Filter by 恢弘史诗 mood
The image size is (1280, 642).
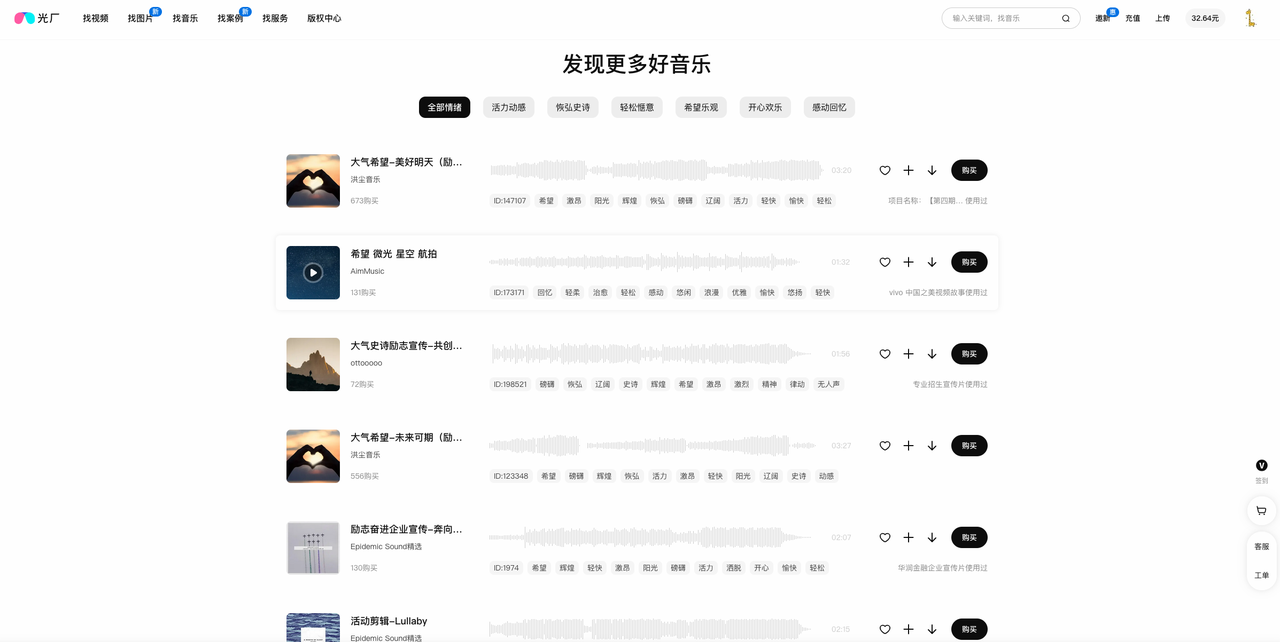point(572,107)
